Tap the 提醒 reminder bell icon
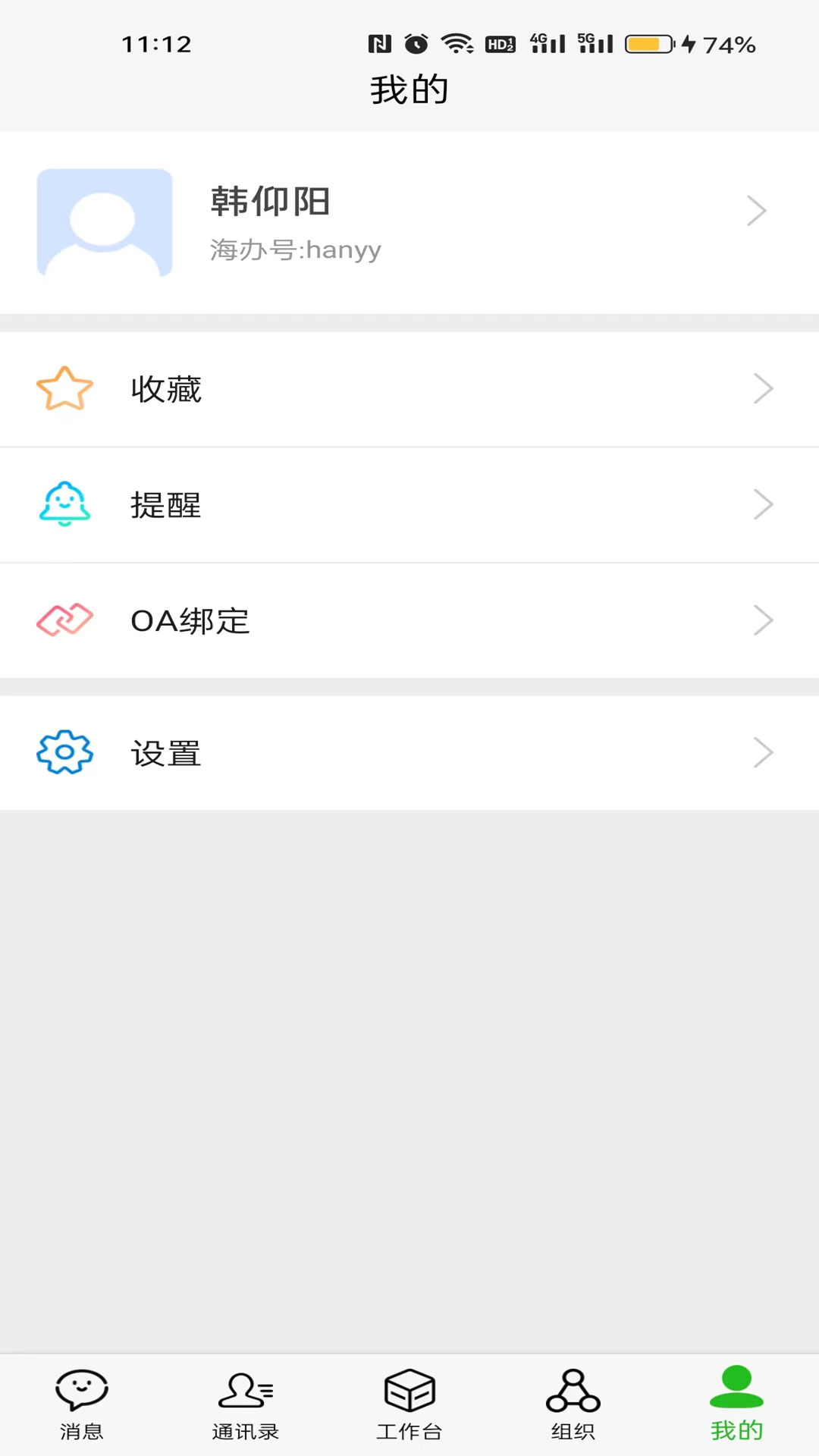The height and width of the screenshot is (1456, 819). [x=64, y=504]
